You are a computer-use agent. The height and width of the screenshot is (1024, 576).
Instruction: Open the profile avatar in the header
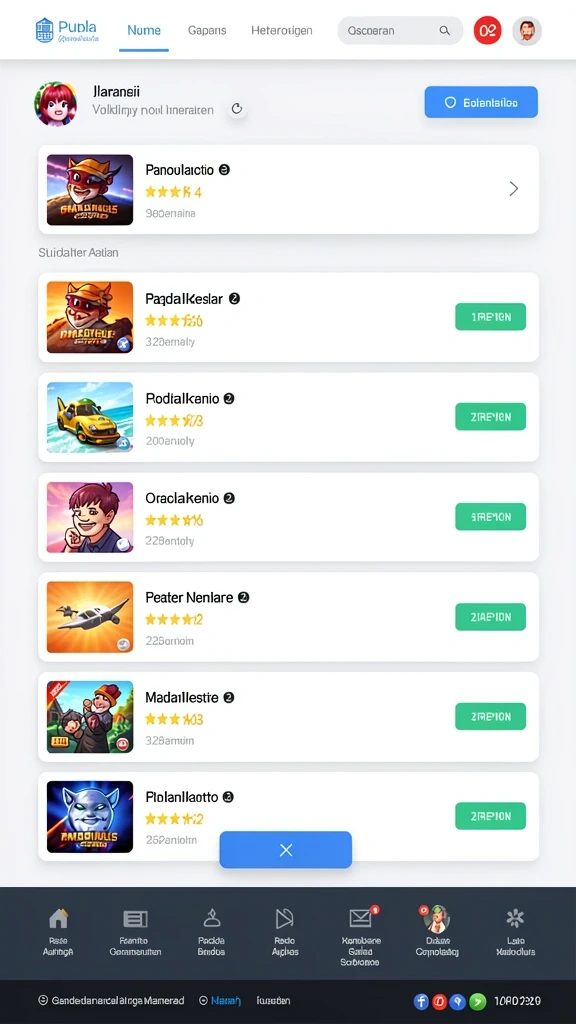(x=527, y=31)
